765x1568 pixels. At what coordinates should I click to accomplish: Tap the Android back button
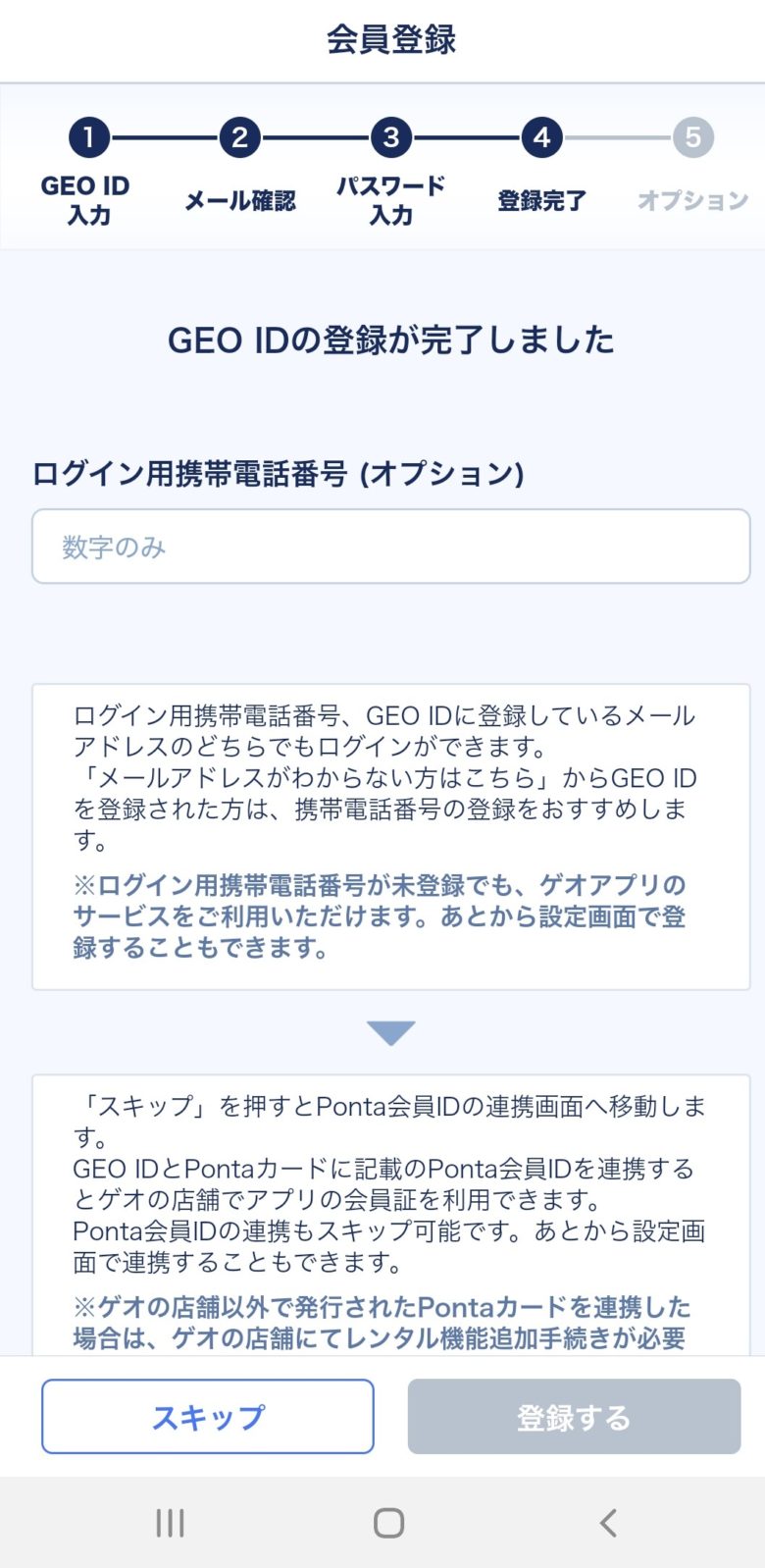(x=608, y=1523)
